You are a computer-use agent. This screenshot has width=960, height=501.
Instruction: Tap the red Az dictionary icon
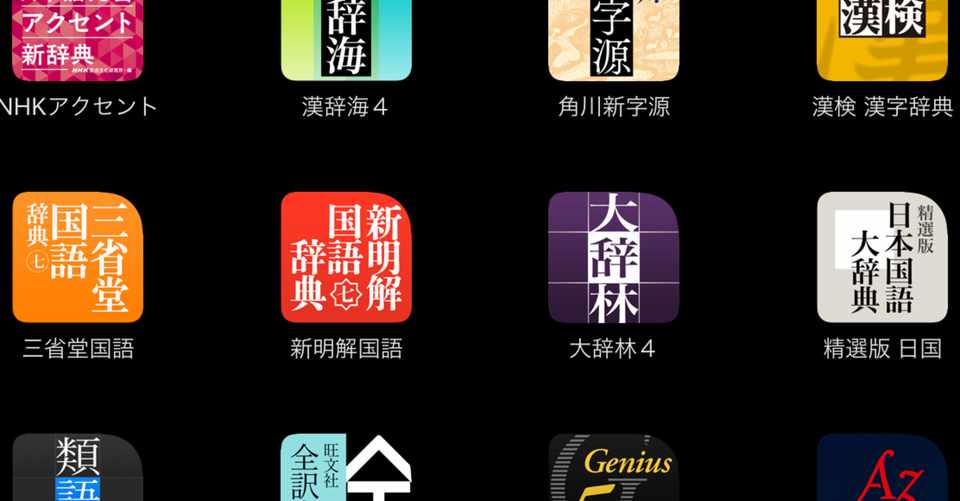click(x=881, y=468)
